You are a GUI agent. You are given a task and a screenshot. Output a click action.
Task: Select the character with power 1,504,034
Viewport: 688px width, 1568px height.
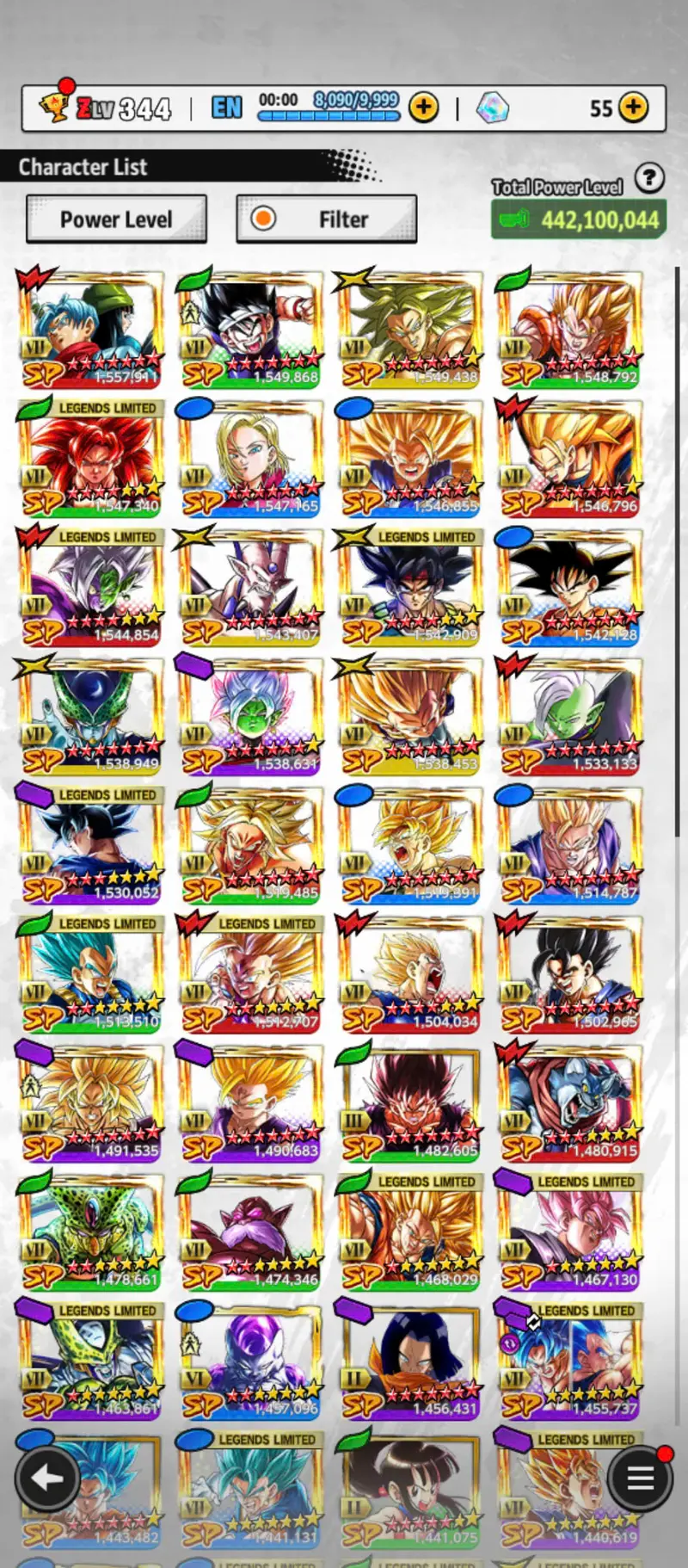(x=409, y=974)
